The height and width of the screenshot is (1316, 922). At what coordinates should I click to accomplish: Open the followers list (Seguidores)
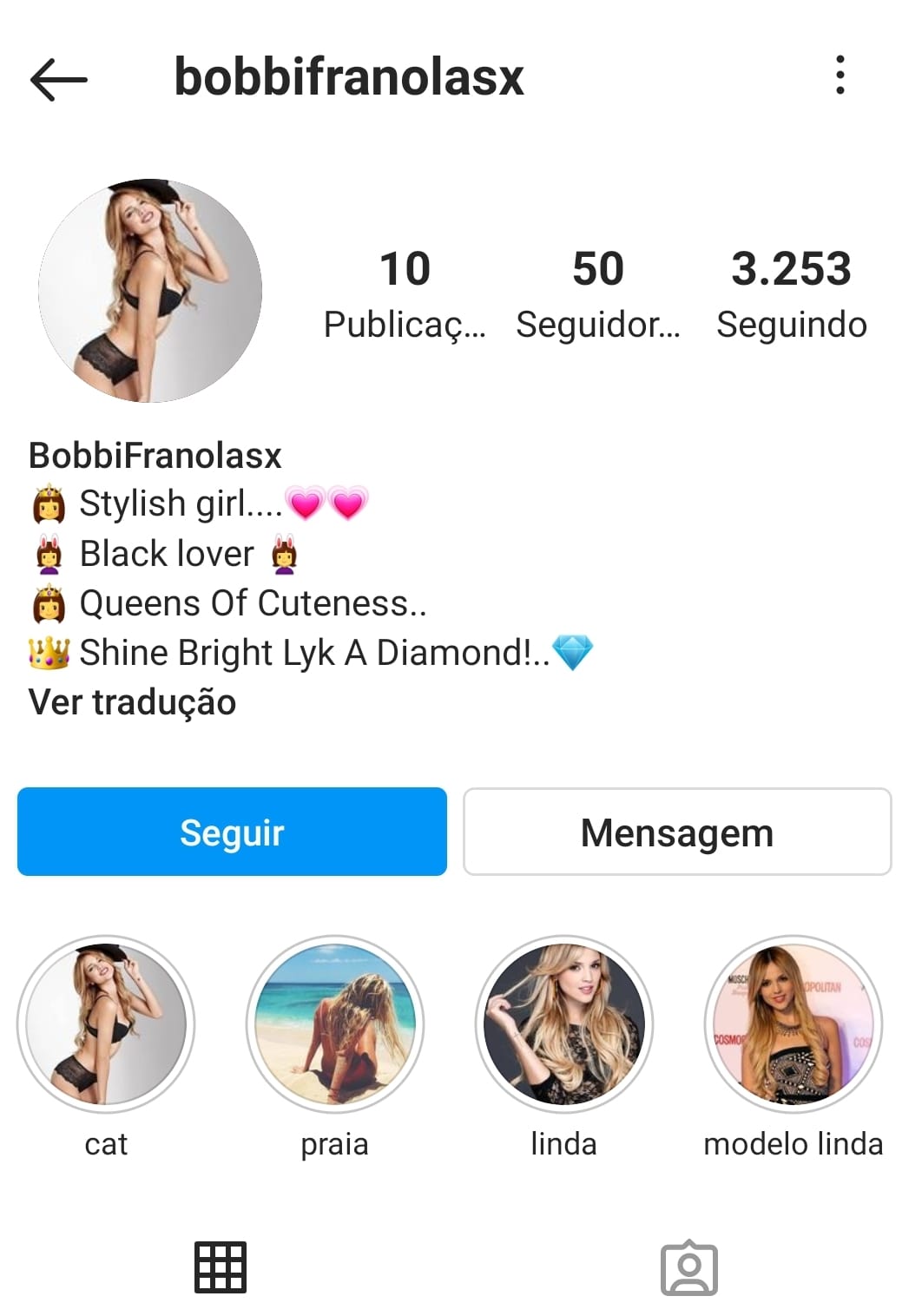click(597, 293)
